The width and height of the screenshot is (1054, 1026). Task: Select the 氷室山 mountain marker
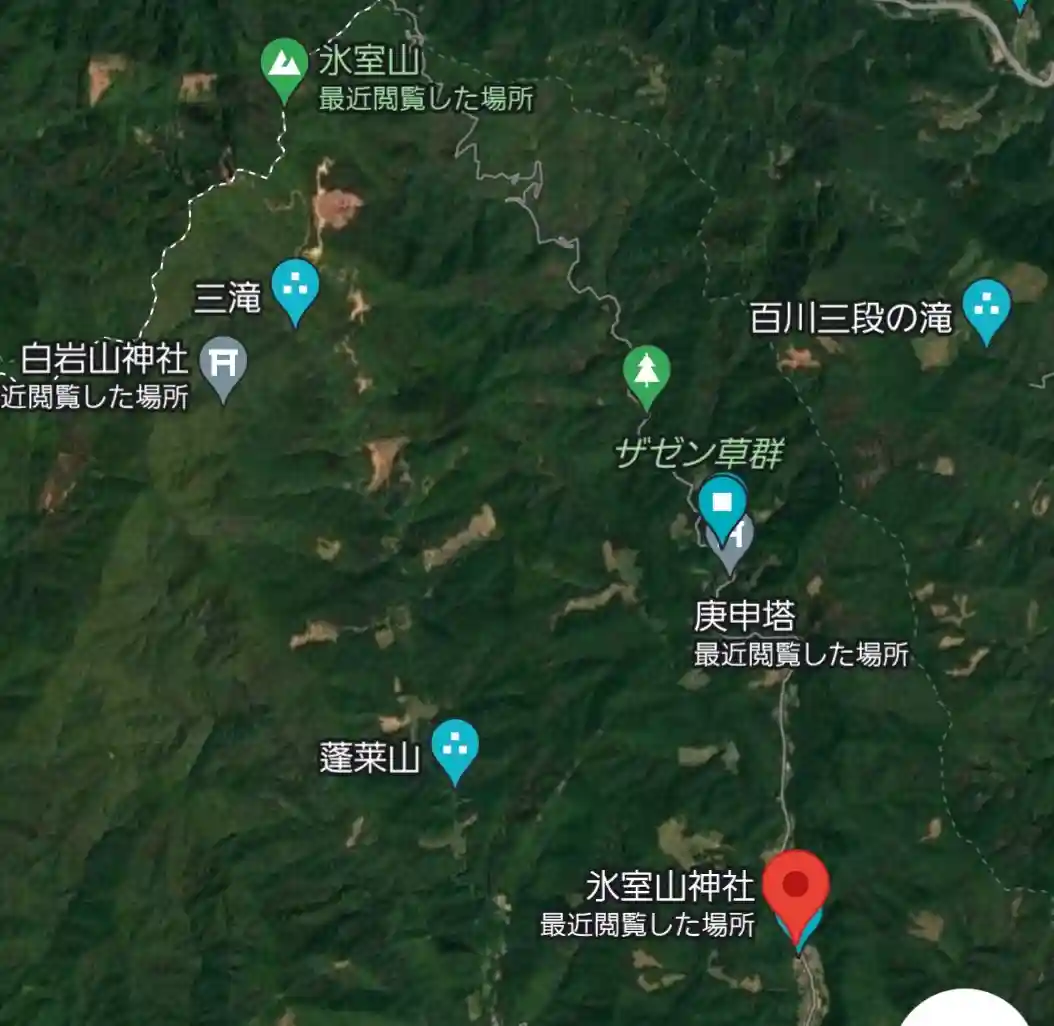coord(285,65)
